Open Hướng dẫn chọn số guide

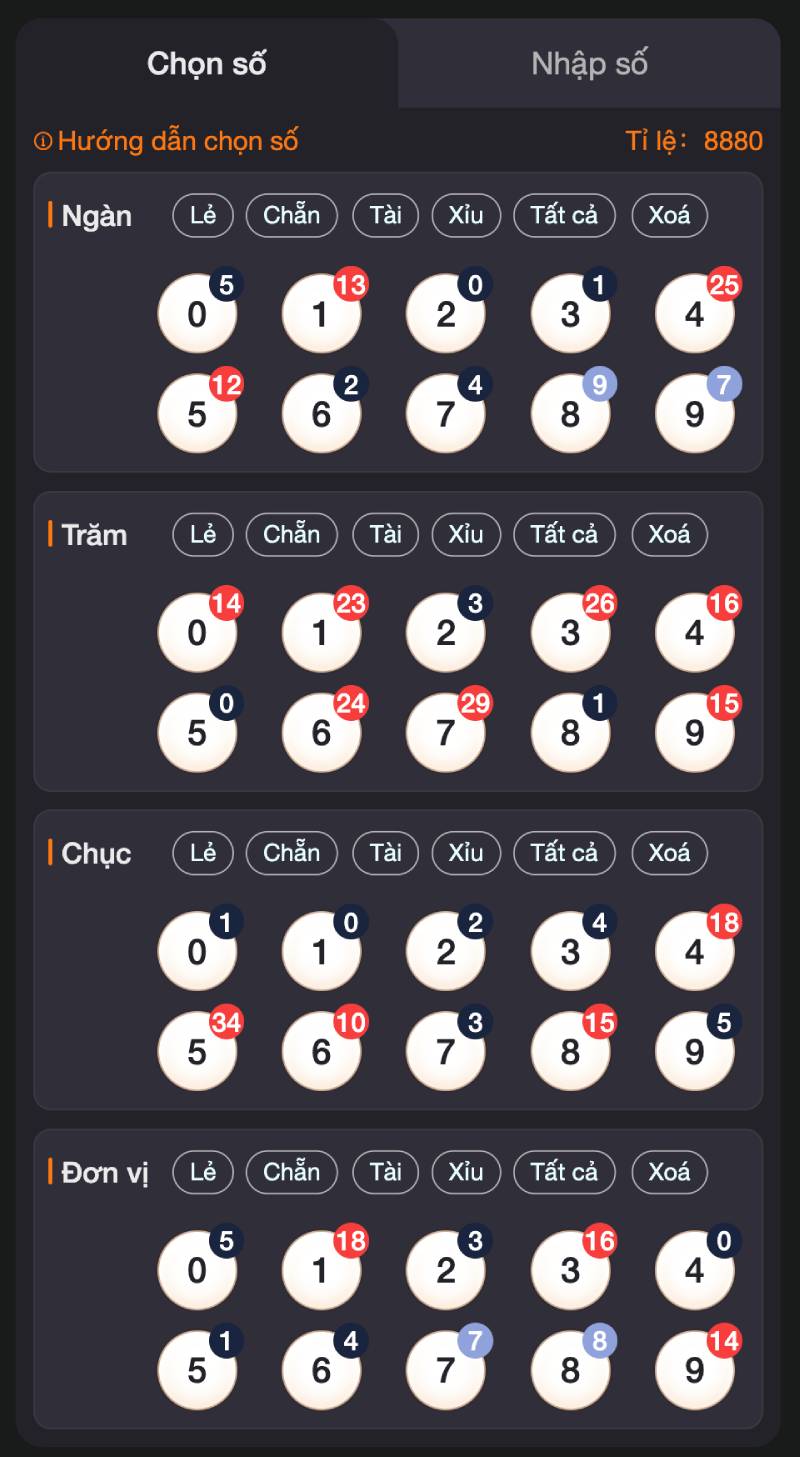[x=167, y=141]
